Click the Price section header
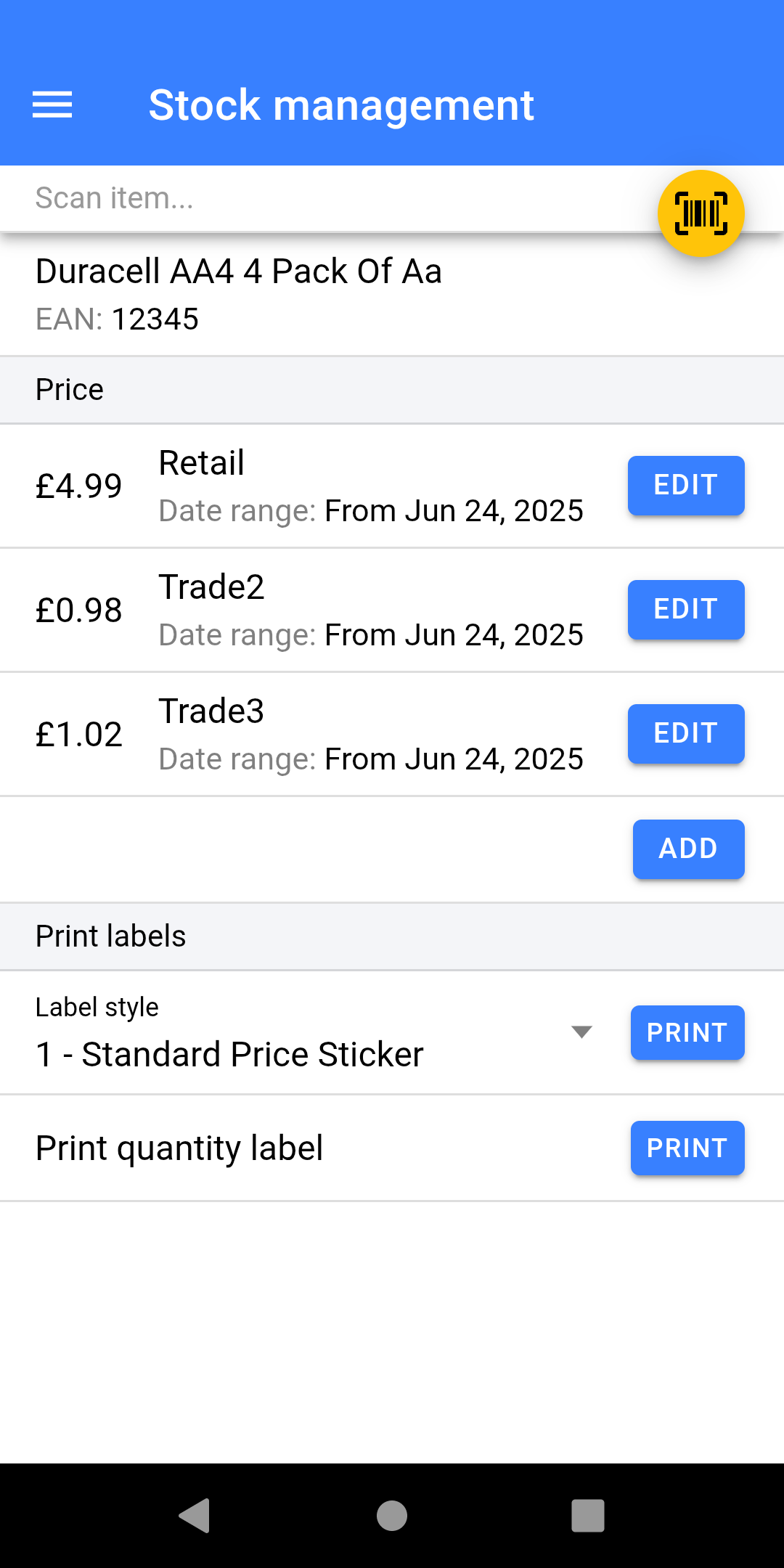 (69, 389)
